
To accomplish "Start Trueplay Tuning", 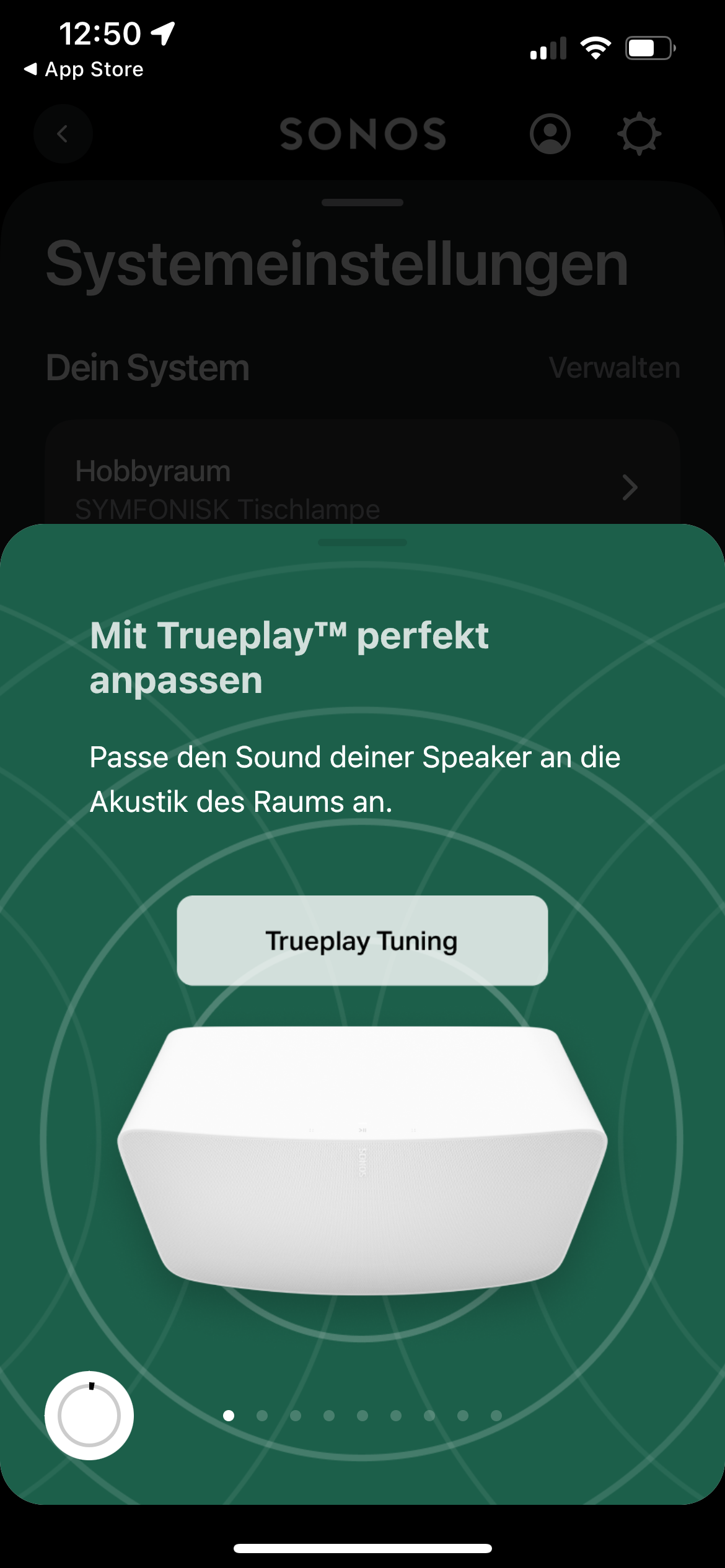I will (362, 940).
